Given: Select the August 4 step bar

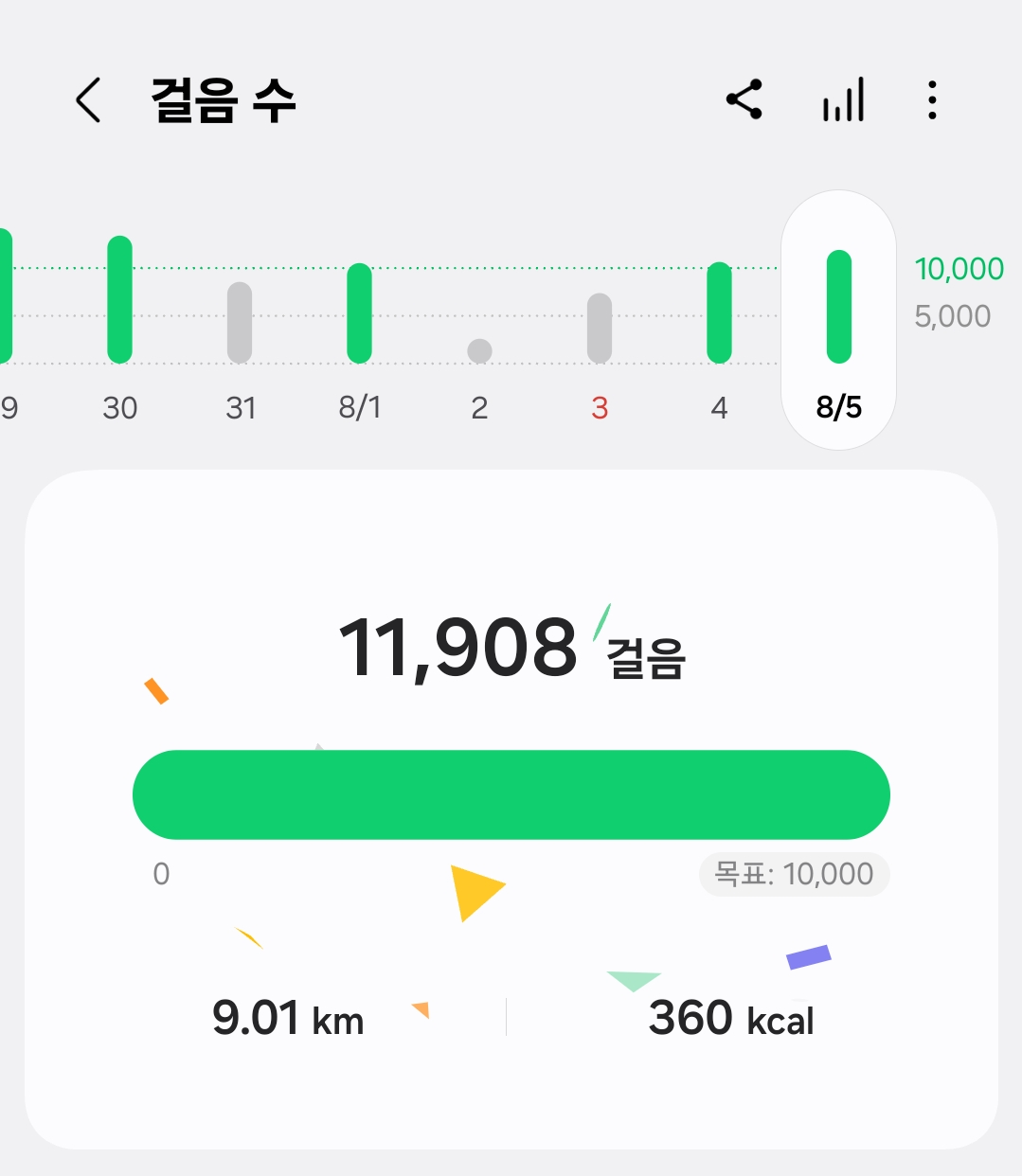Looking at the screenshot, I should point(719,313).
